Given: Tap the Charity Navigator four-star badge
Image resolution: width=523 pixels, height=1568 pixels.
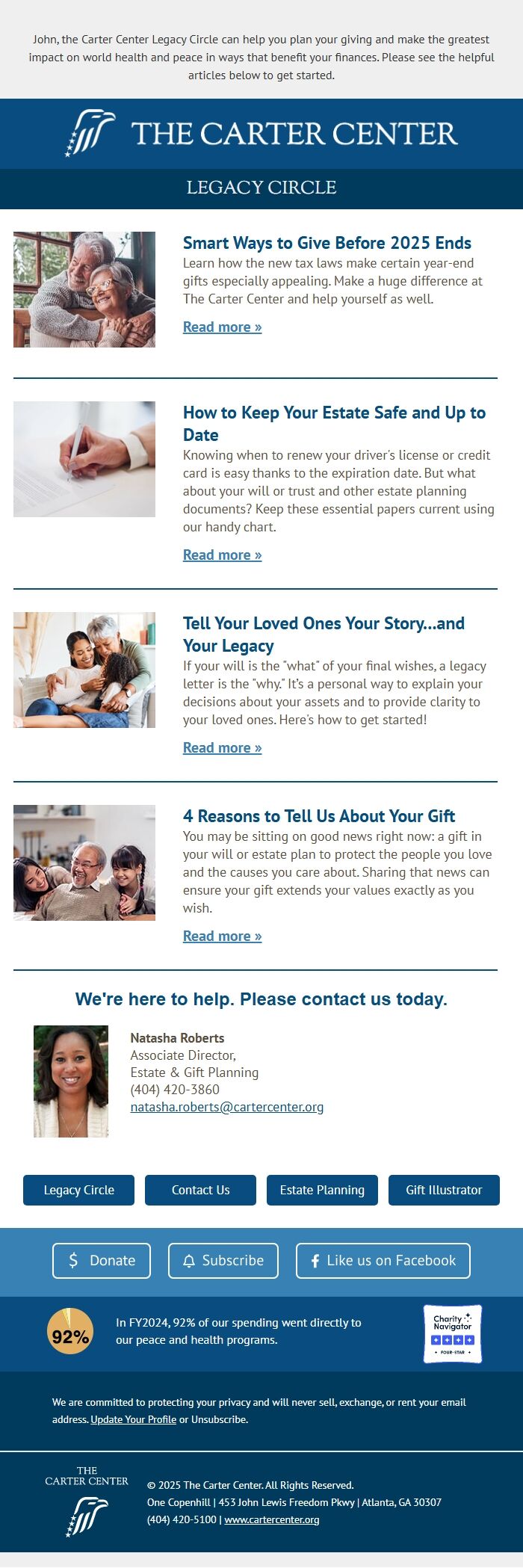Looking at the screenshot, I should (453, 1334).
